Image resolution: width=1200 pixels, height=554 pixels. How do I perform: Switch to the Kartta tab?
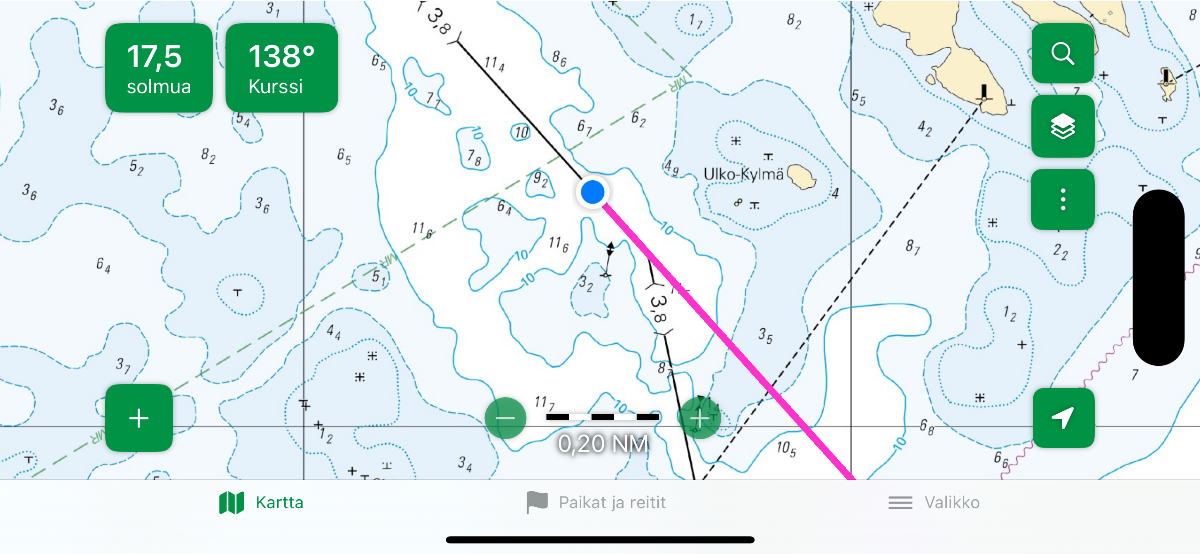[261, 503]
